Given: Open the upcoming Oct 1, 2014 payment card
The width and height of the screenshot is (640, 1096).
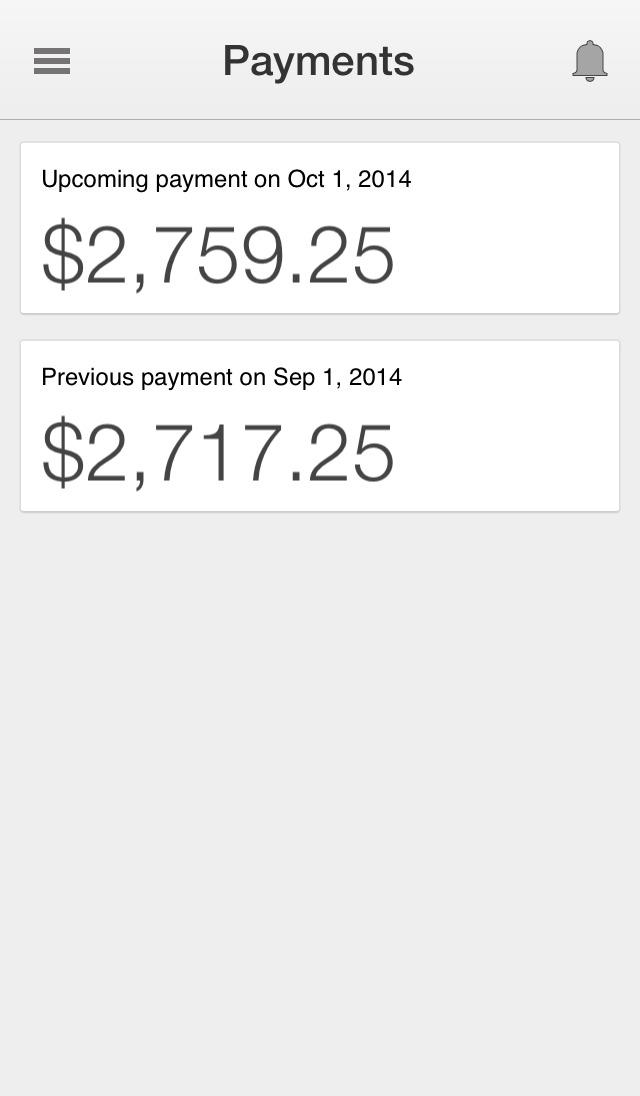Looking at the screenshot, I should (x=320, y=228).
